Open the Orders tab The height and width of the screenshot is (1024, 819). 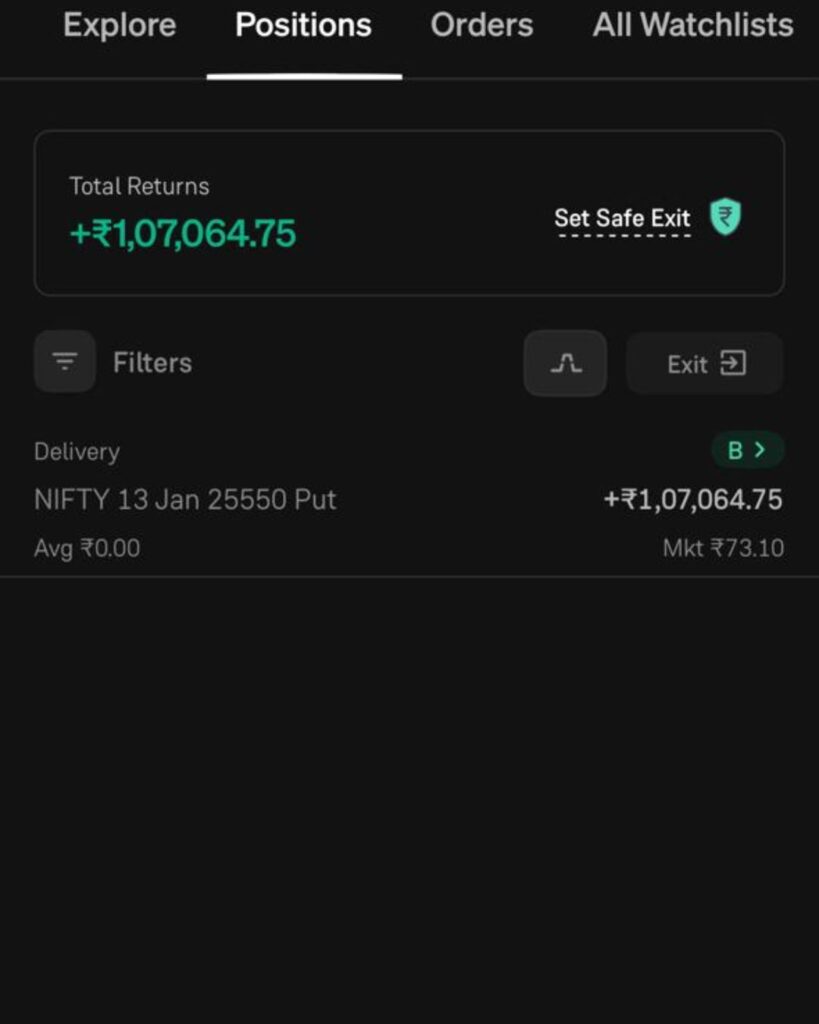click(x=481, y=26)
